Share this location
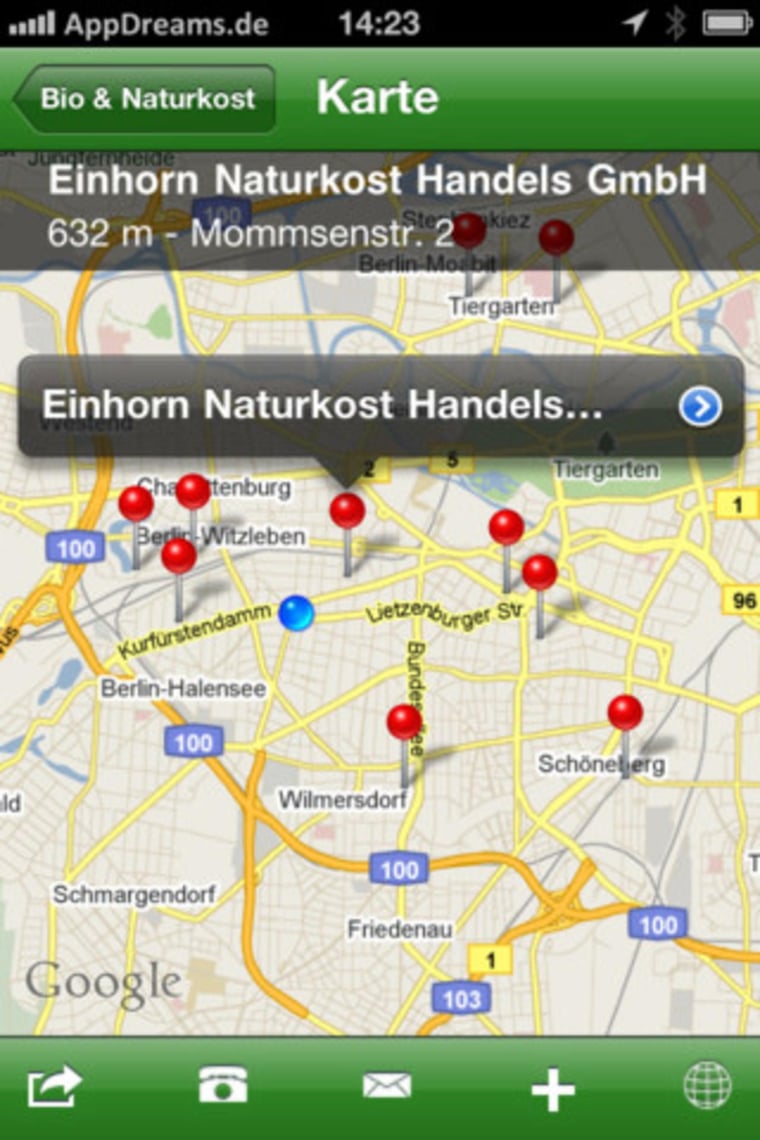760x1140 pixels. [x=55, y=1087]
